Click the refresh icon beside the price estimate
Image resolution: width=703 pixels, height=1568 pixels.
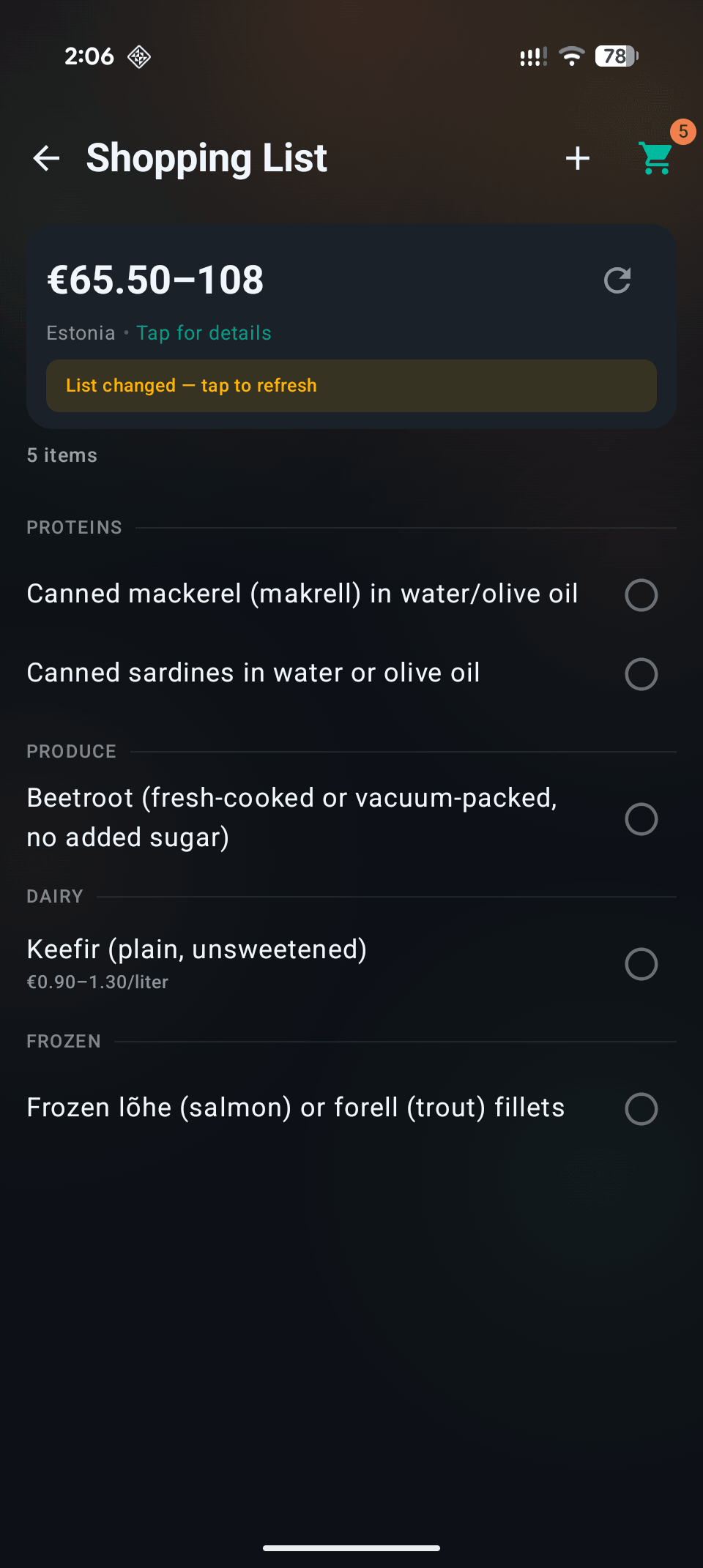[x=617, y=280]
